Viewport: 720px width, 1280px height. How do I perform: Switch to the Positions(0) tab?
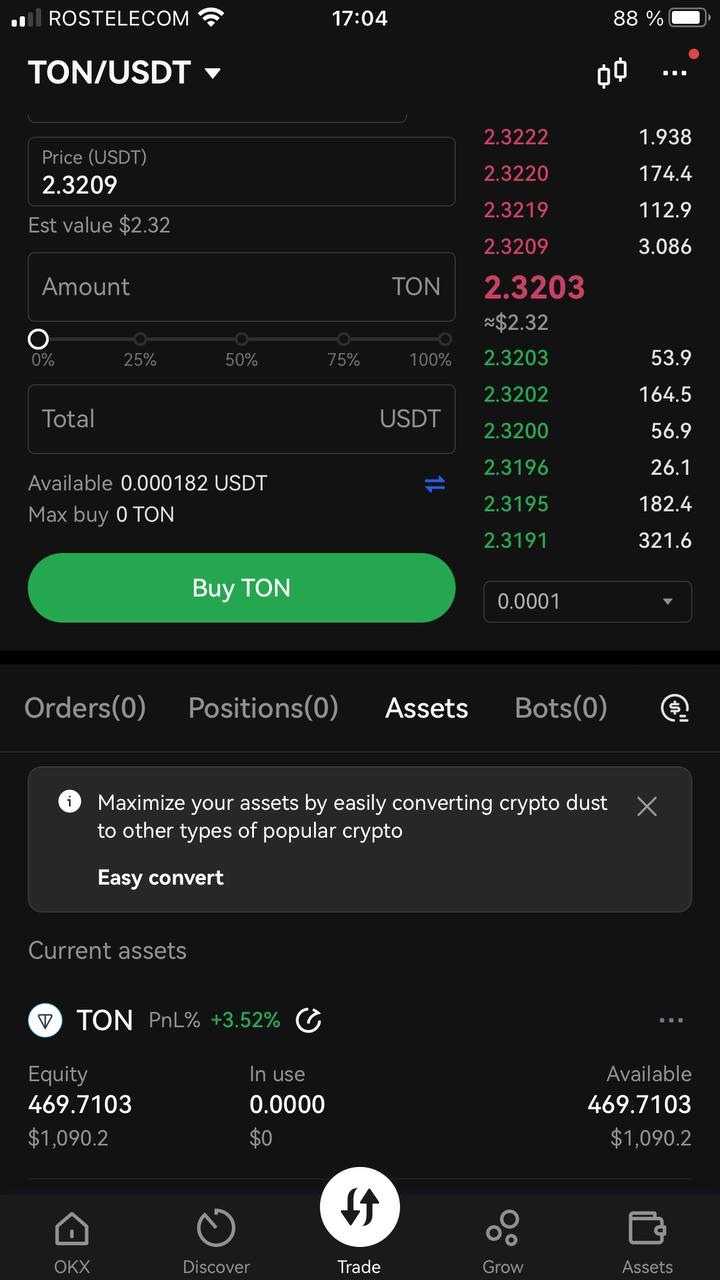(x=263, y=708)
